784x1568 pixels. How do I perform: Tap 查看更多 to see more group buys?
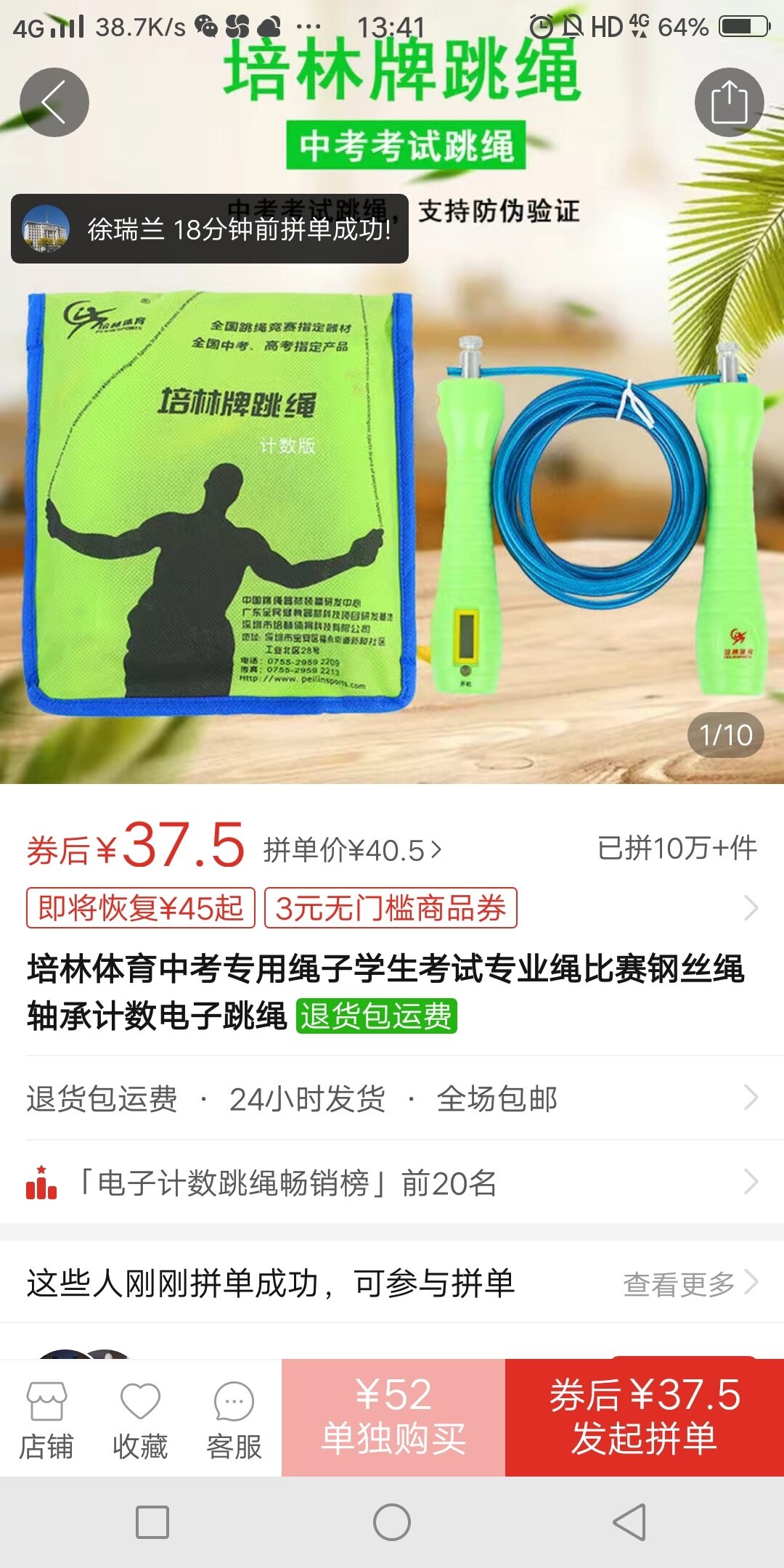click(x=690, y=1283)
